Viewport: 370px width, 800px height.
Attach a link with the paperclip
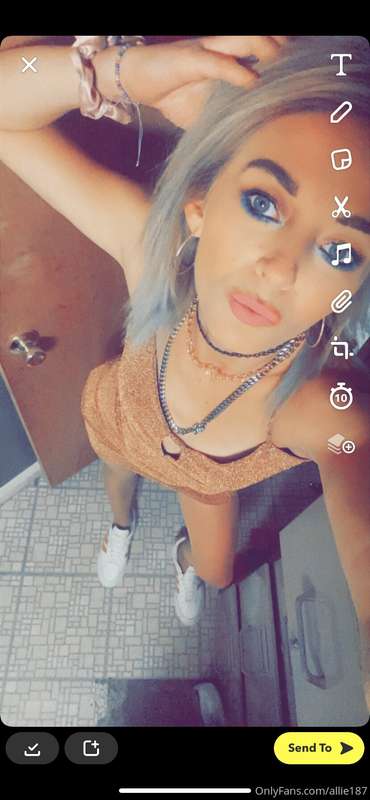[x=341, y=302]
